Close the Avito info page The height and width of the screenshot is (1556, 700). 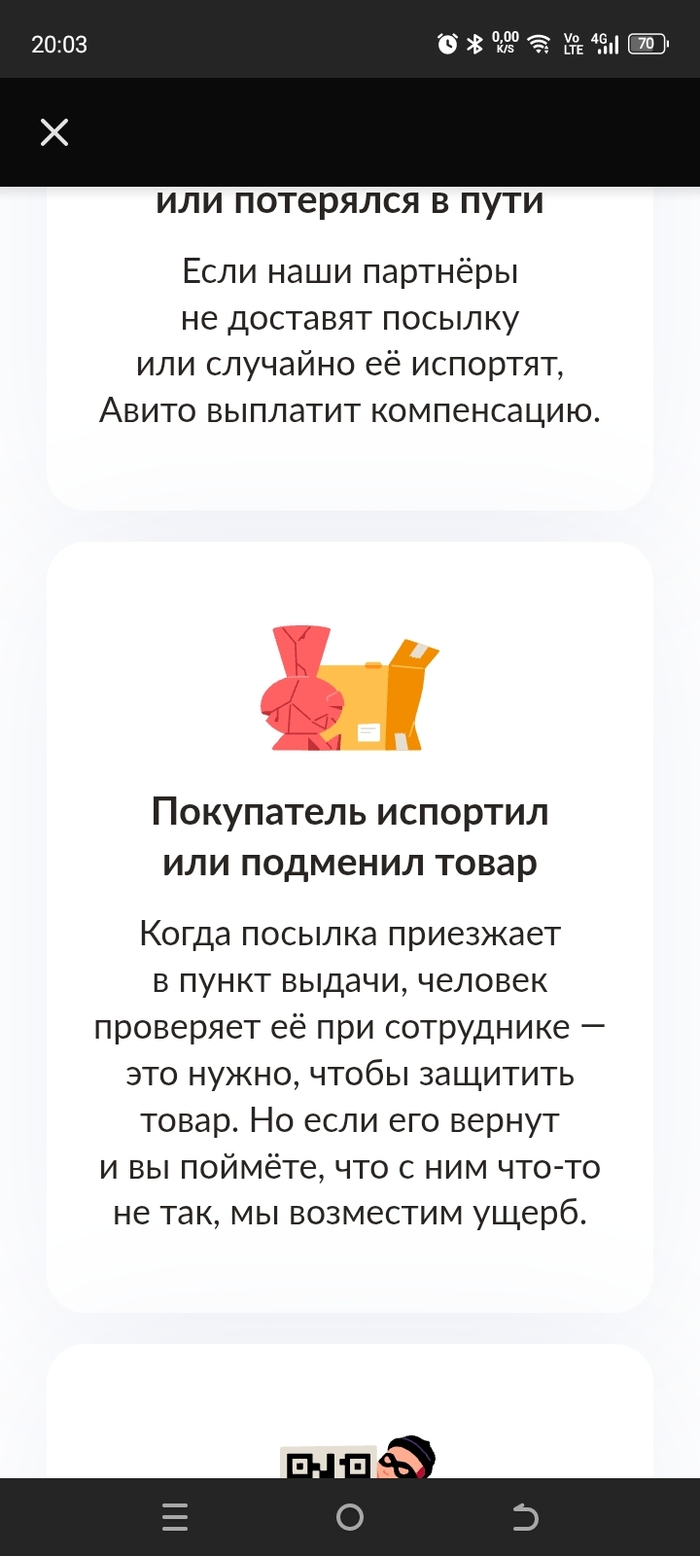[x=54, y=132]
